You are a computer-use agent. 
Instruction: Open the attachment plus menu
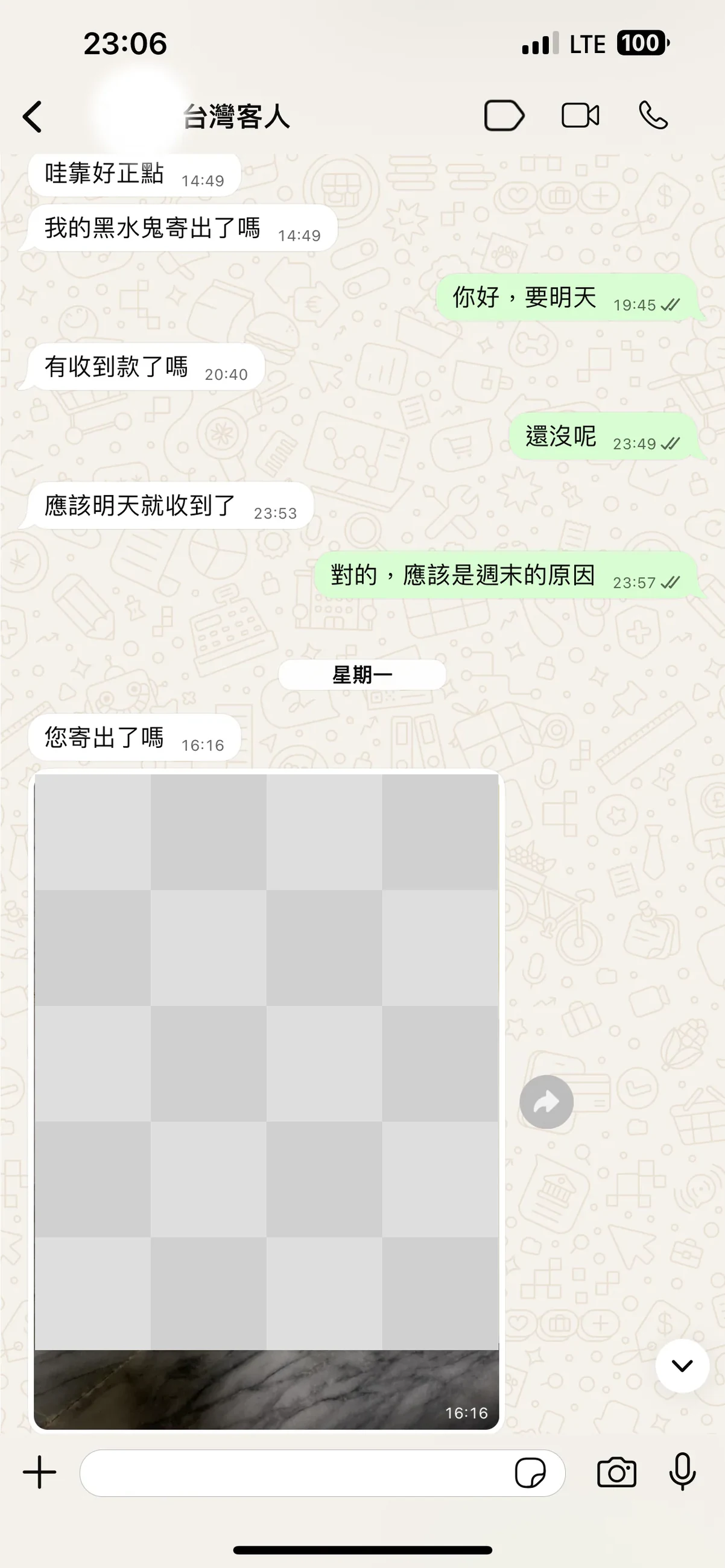(40, 1473)
